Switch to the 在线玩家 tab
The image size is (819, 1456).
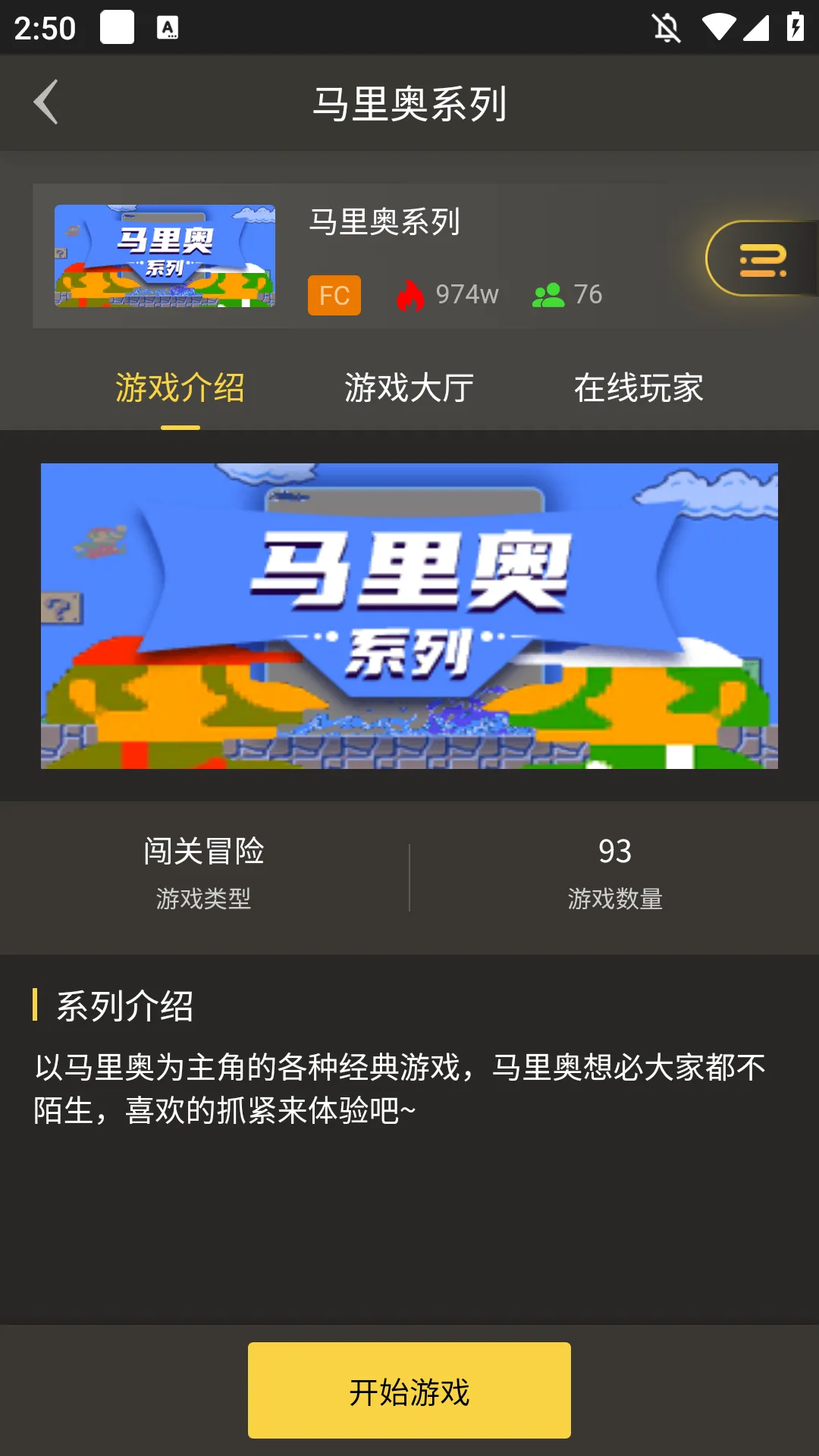point(638,388)
